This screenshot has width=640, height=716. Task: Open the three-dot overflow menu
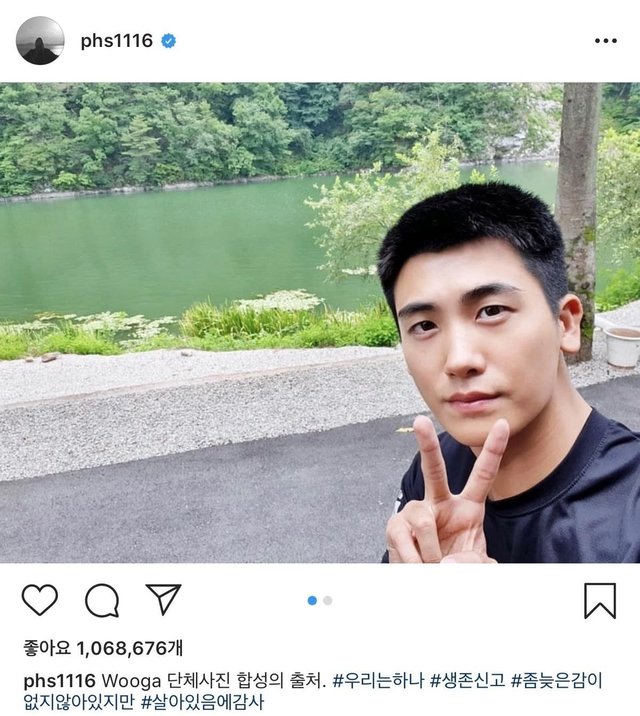(x=605, y=41)
